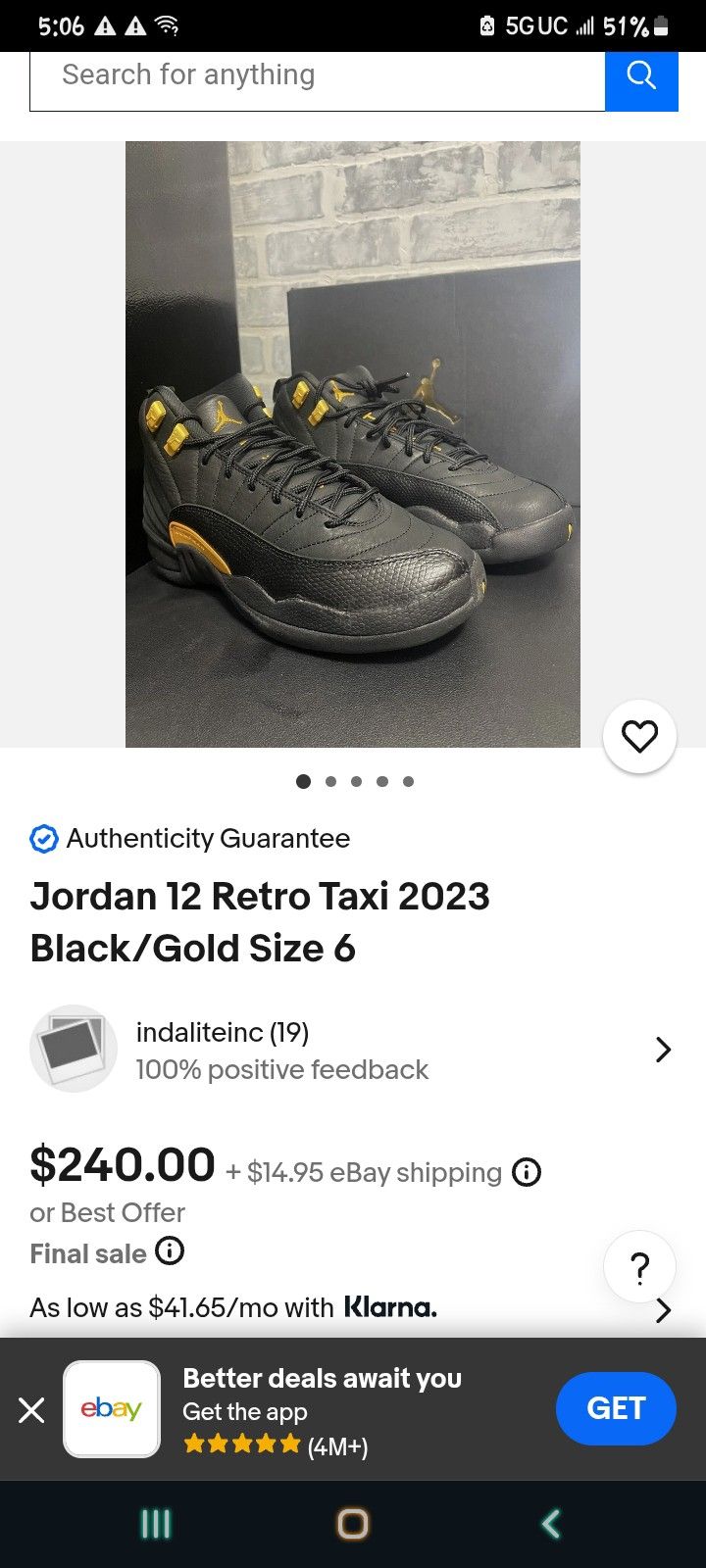Add this Jordan listing to watchlist

[639, 736]
